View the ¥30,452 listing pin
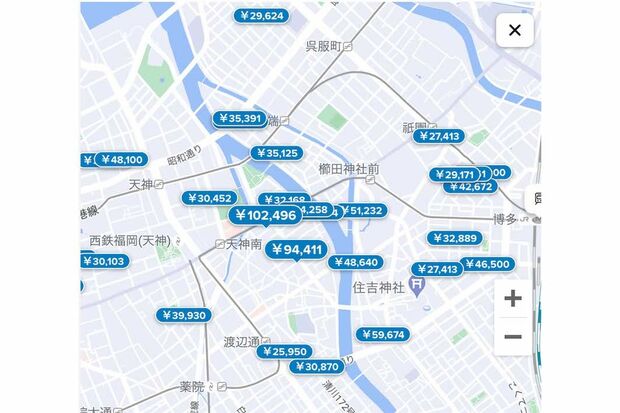The height and width of the screenshot is (413, 620). 208,198
